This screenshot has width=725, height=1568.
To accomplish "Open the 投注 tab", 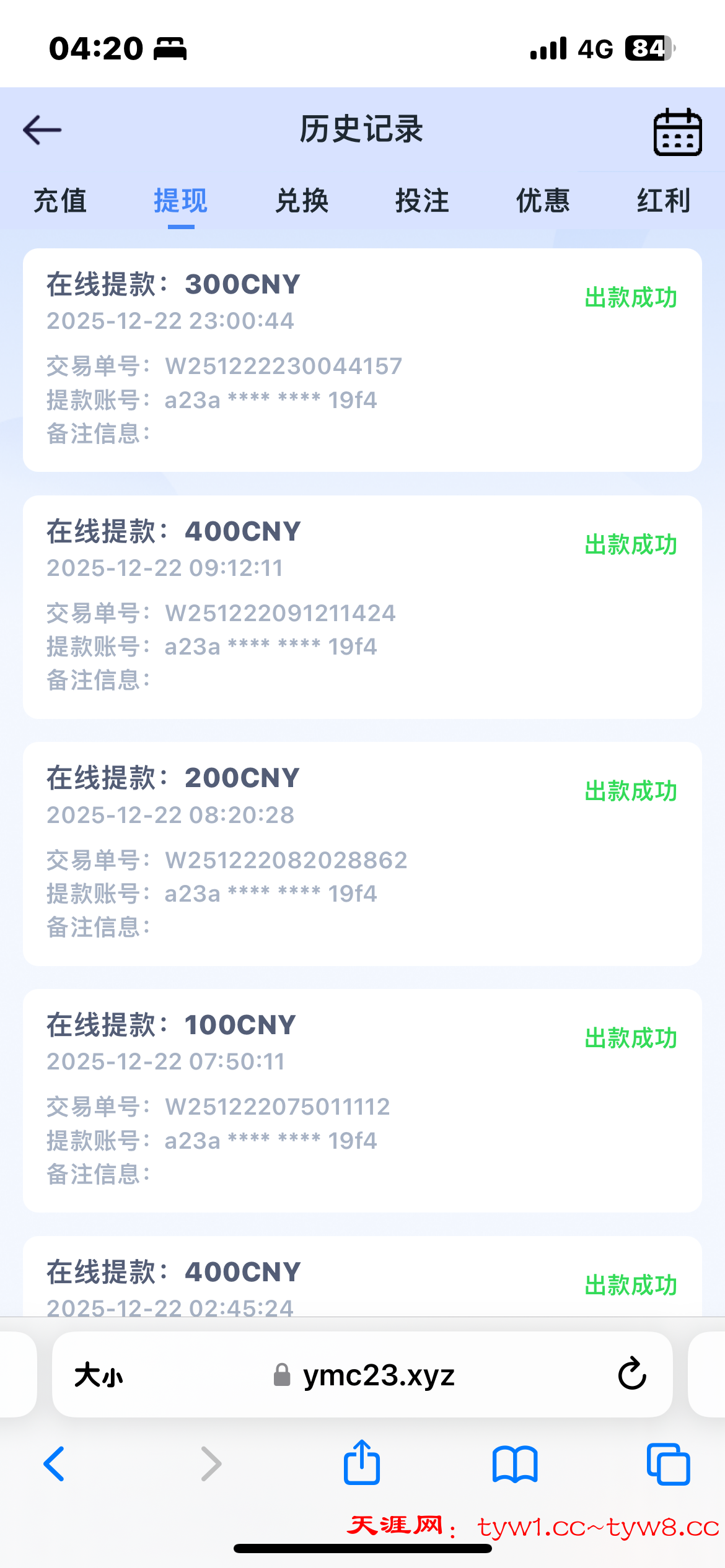I will coord(422,201).
